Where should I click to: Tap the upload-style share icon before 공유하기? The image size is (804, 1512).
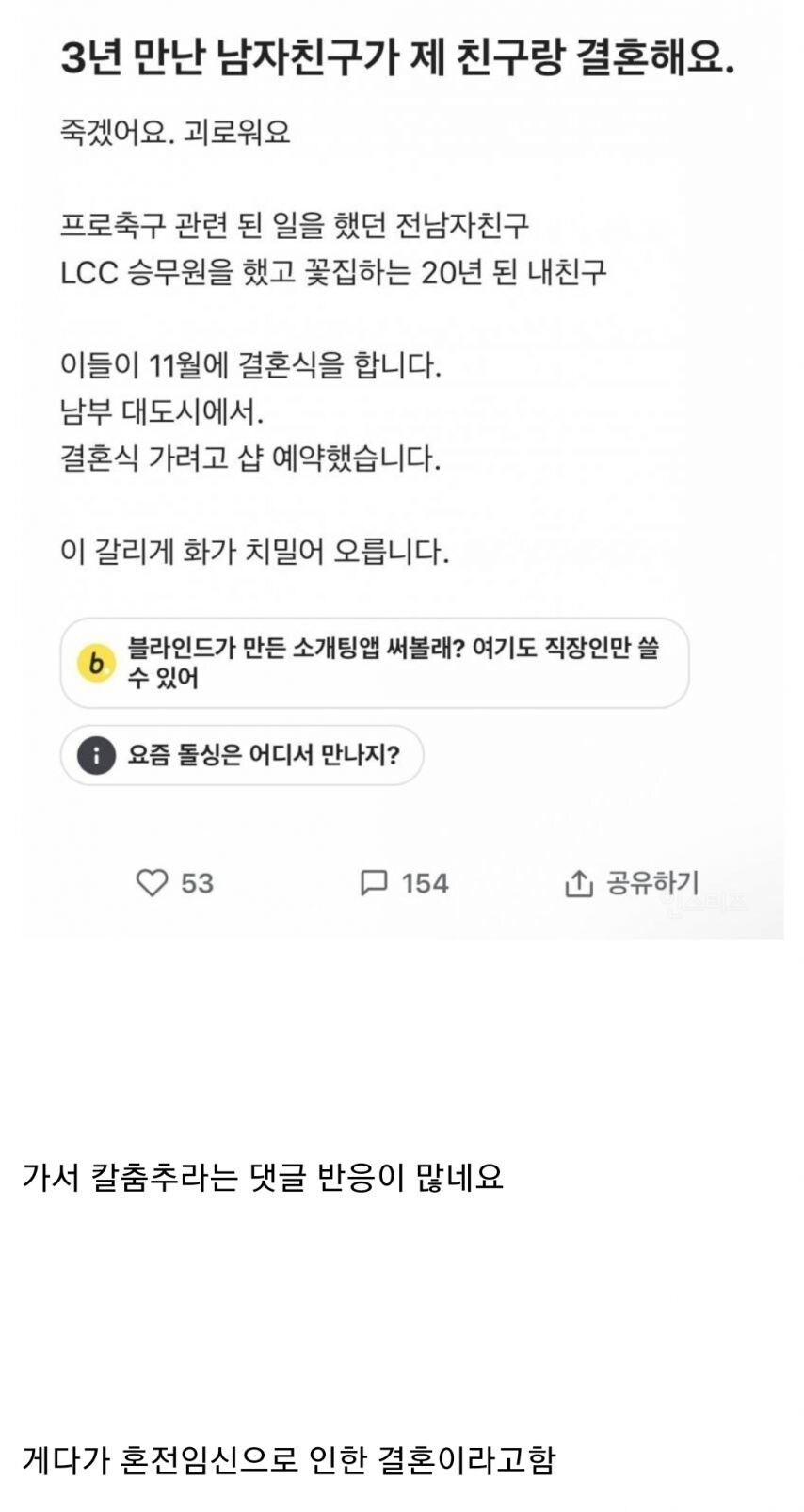pos(581,883)
